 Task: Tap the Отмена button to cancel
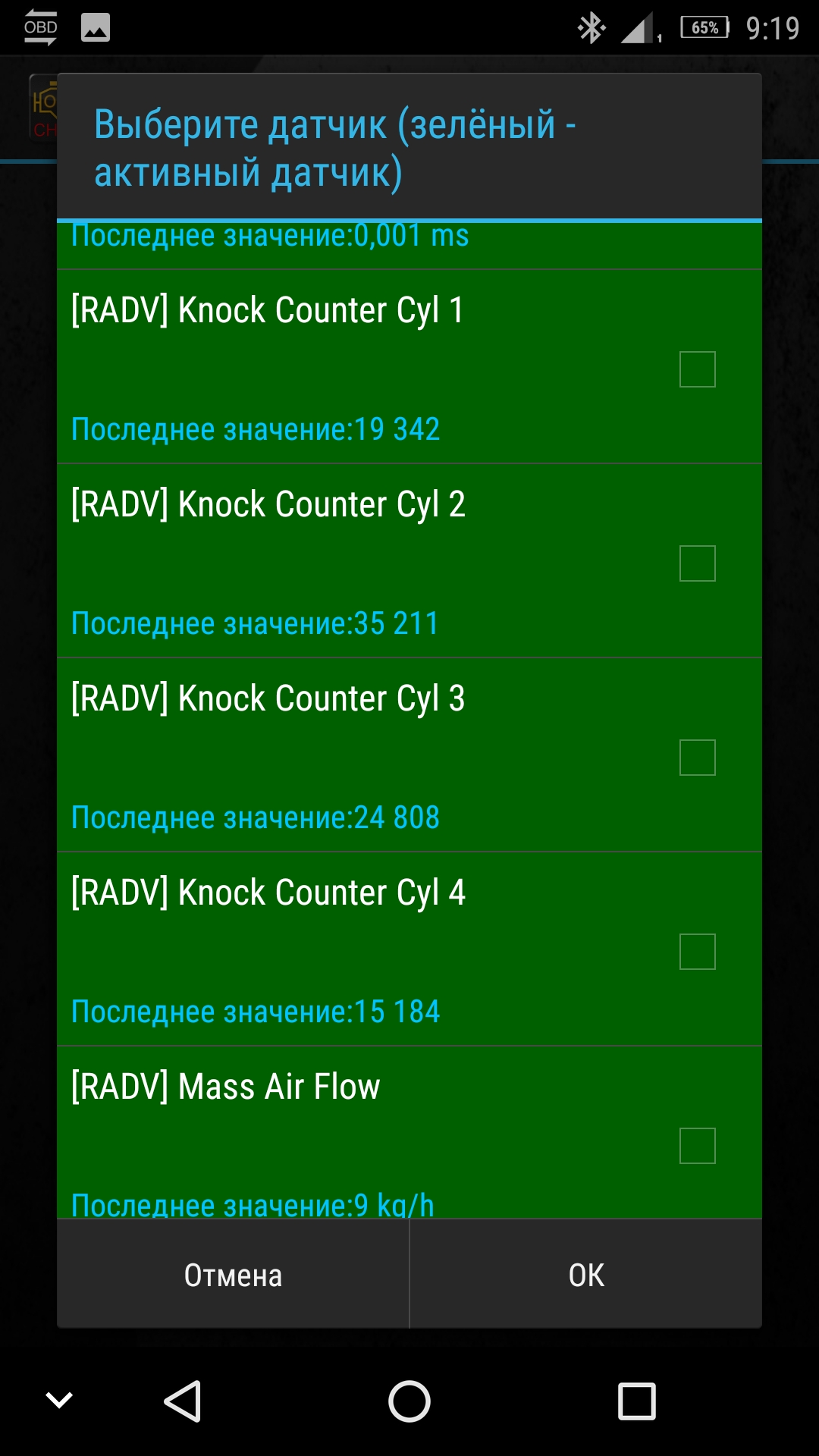(233, 1275)
